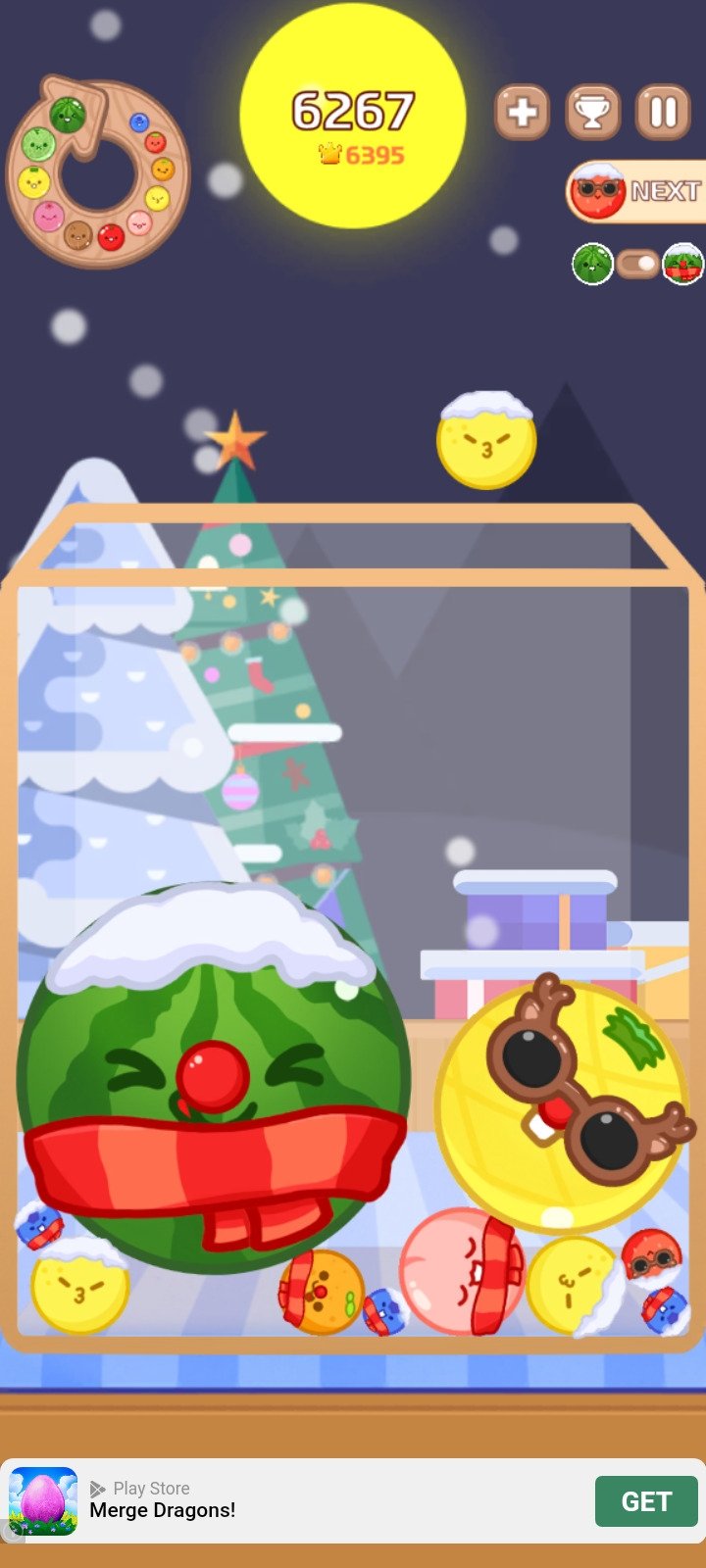Open the trophy leaderboard
The image size is (706, 1568).
[592, 113]
